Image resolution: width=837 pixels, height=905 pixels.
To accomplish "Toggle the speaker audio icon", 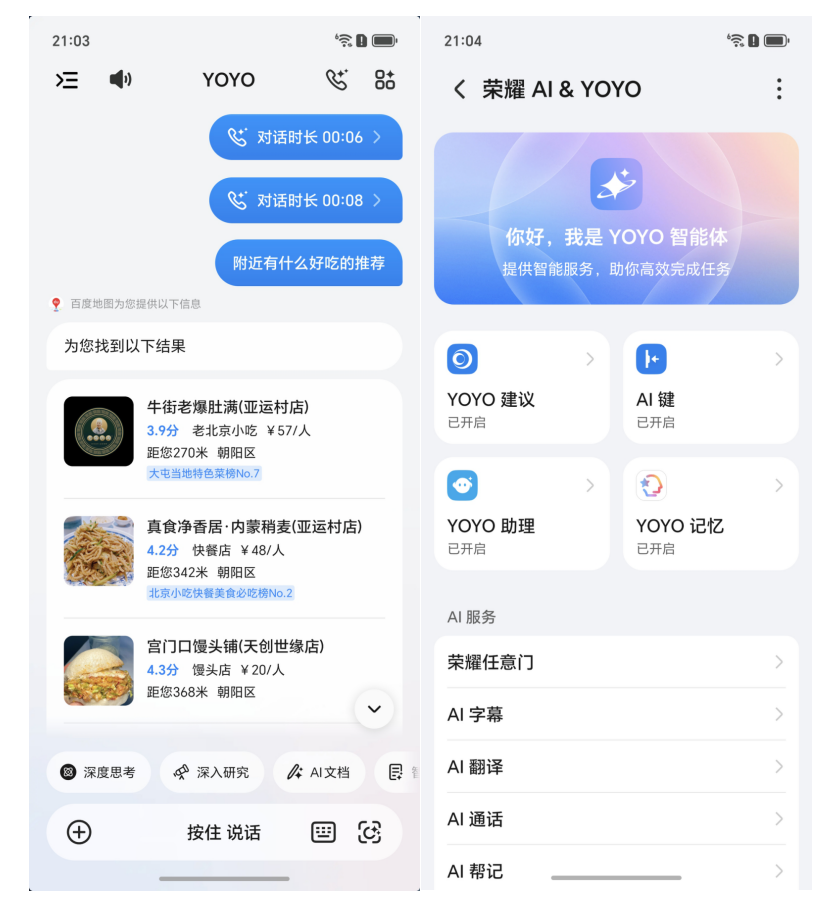I will tap(120, 79).
